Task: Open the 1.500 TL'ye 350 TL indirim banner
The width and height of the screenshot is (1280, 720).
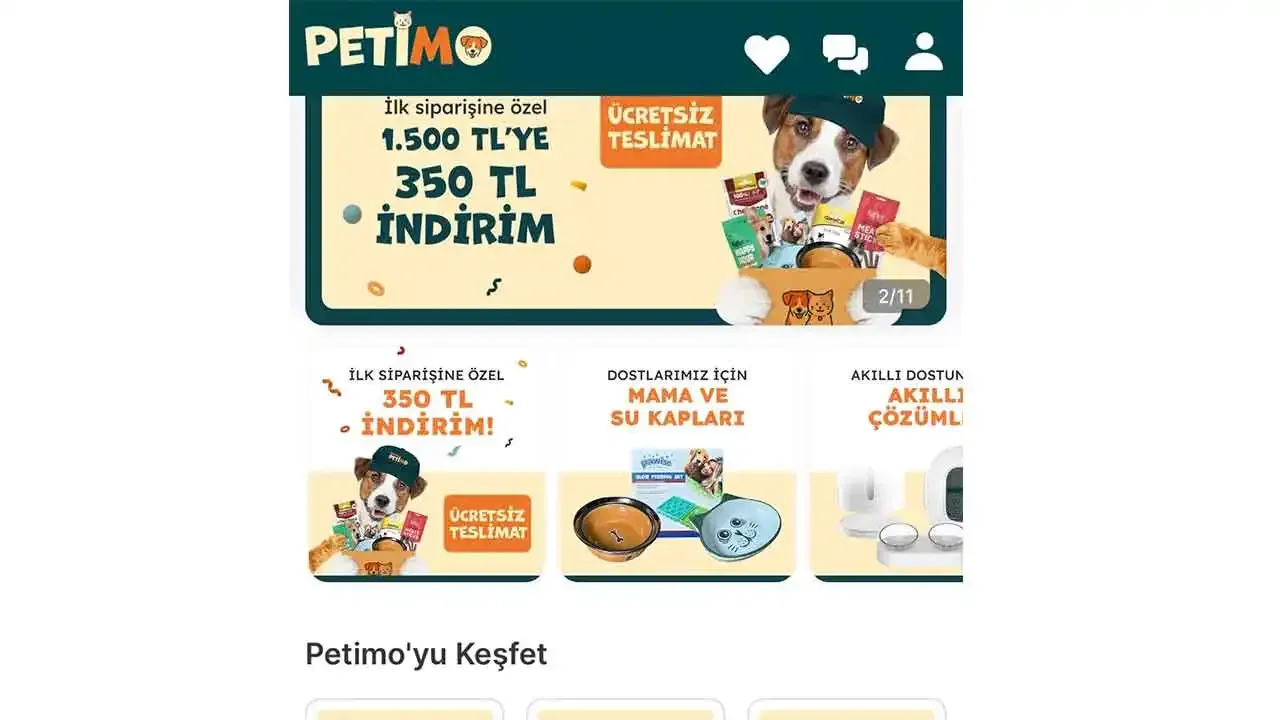Action: [625, 208]
